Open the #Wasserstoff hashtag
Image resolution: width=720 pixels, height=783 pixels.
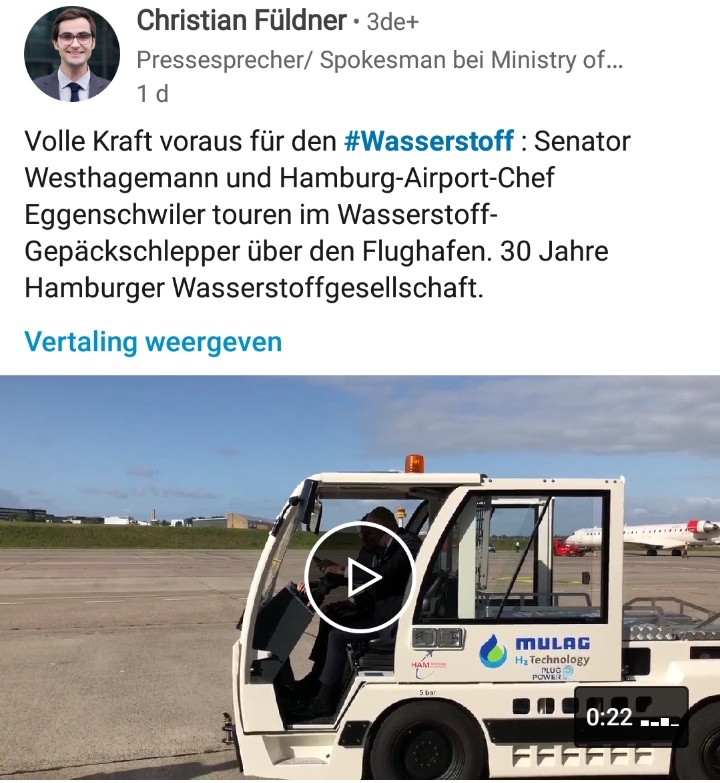point(429,140)
